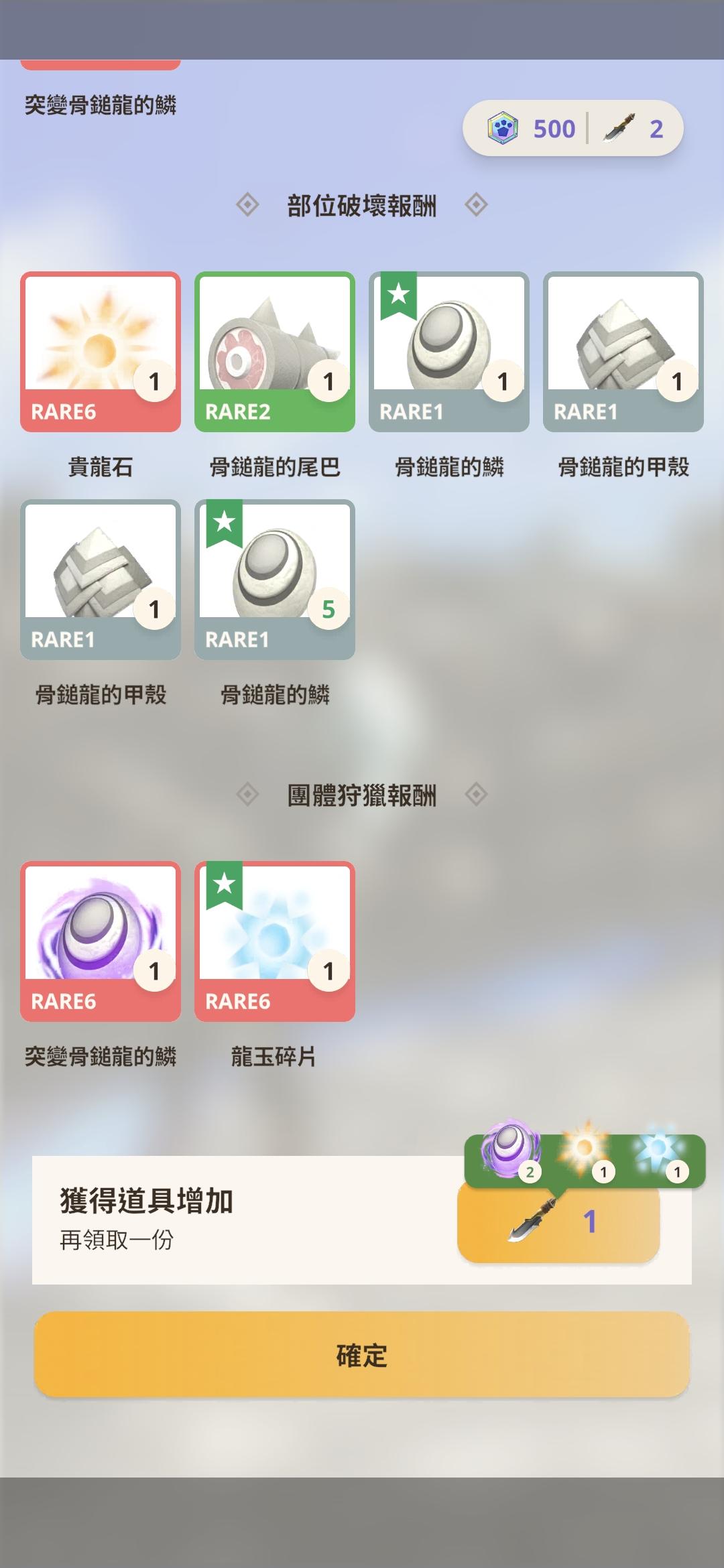724x1568 pixels.
Task: Confirm rewards with the 確定 button
Action: click(x=362, y=1355)
